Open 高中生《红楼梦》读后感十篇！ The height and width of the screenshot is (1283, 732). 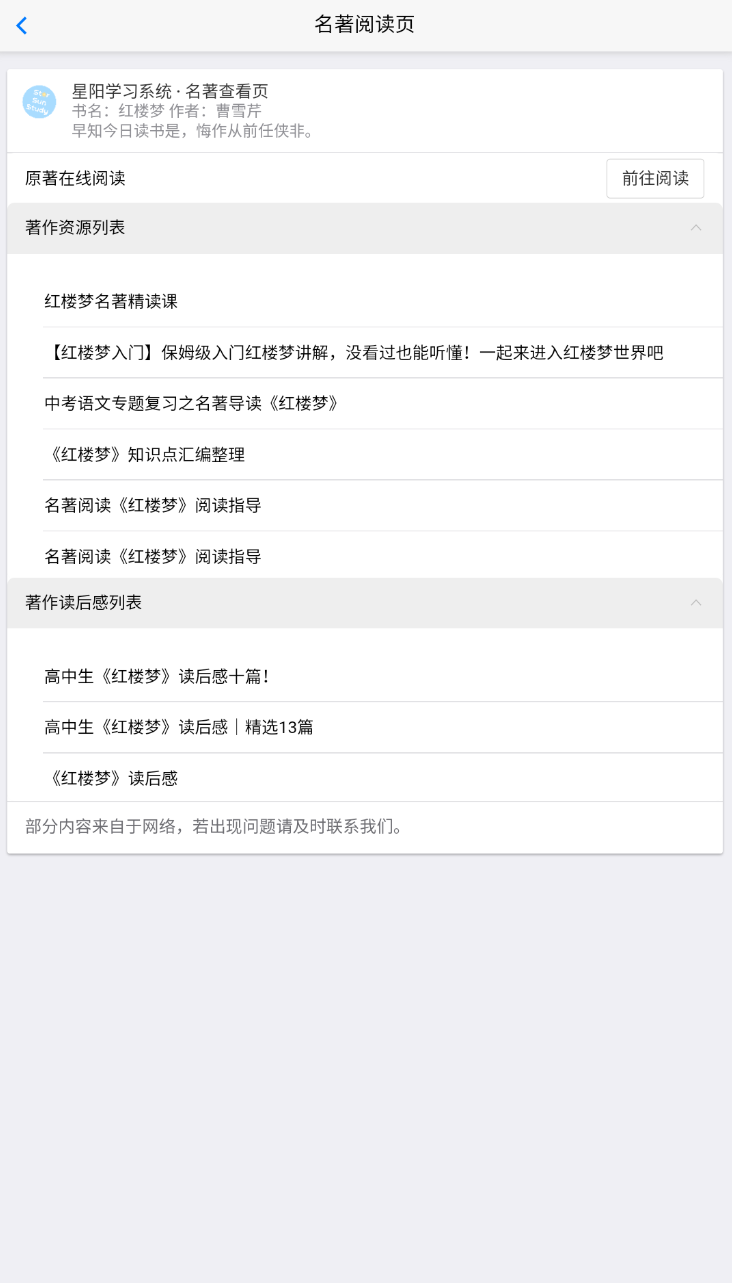click(157, 676)
